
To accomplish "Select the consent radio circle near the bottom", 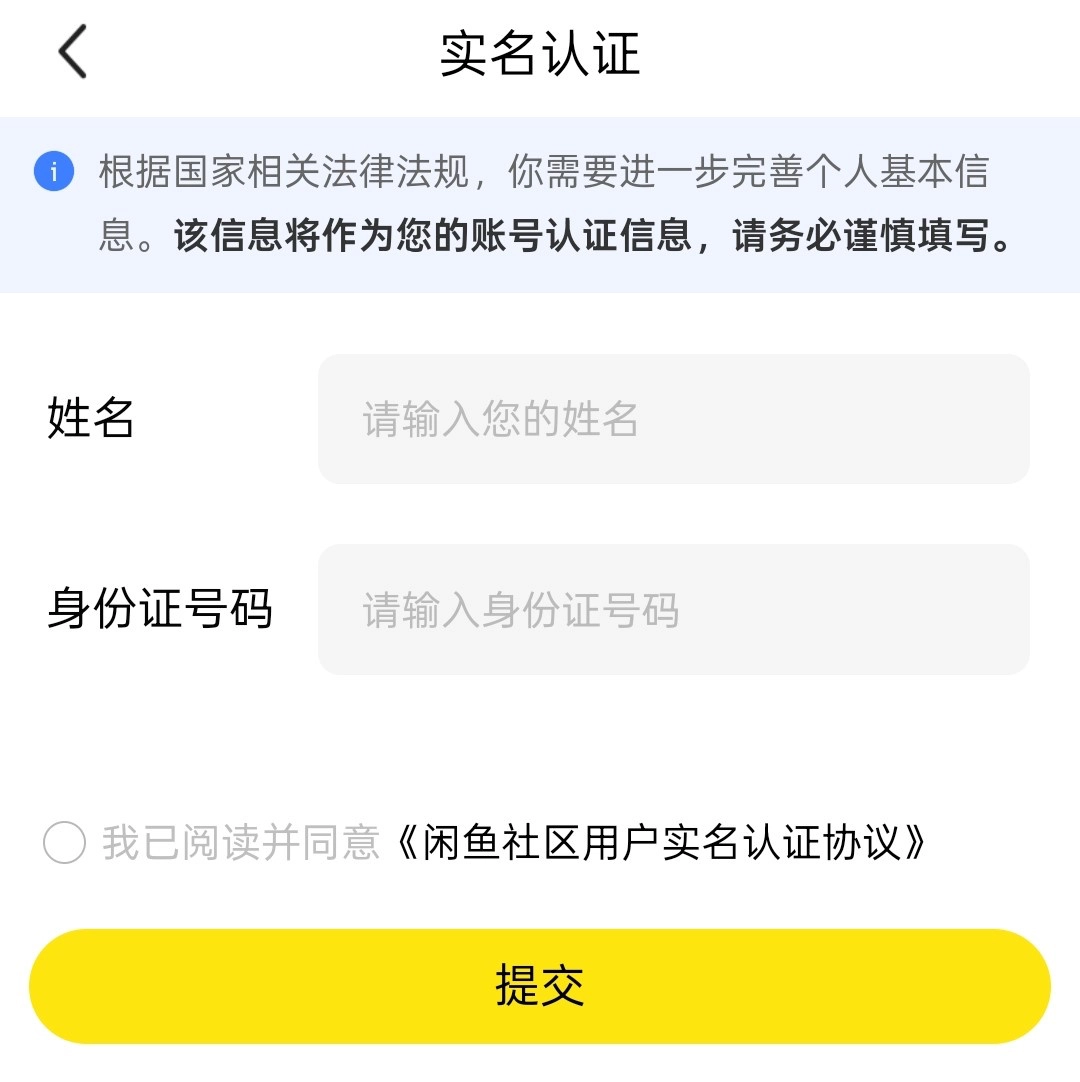I will (x=62, y=845).
